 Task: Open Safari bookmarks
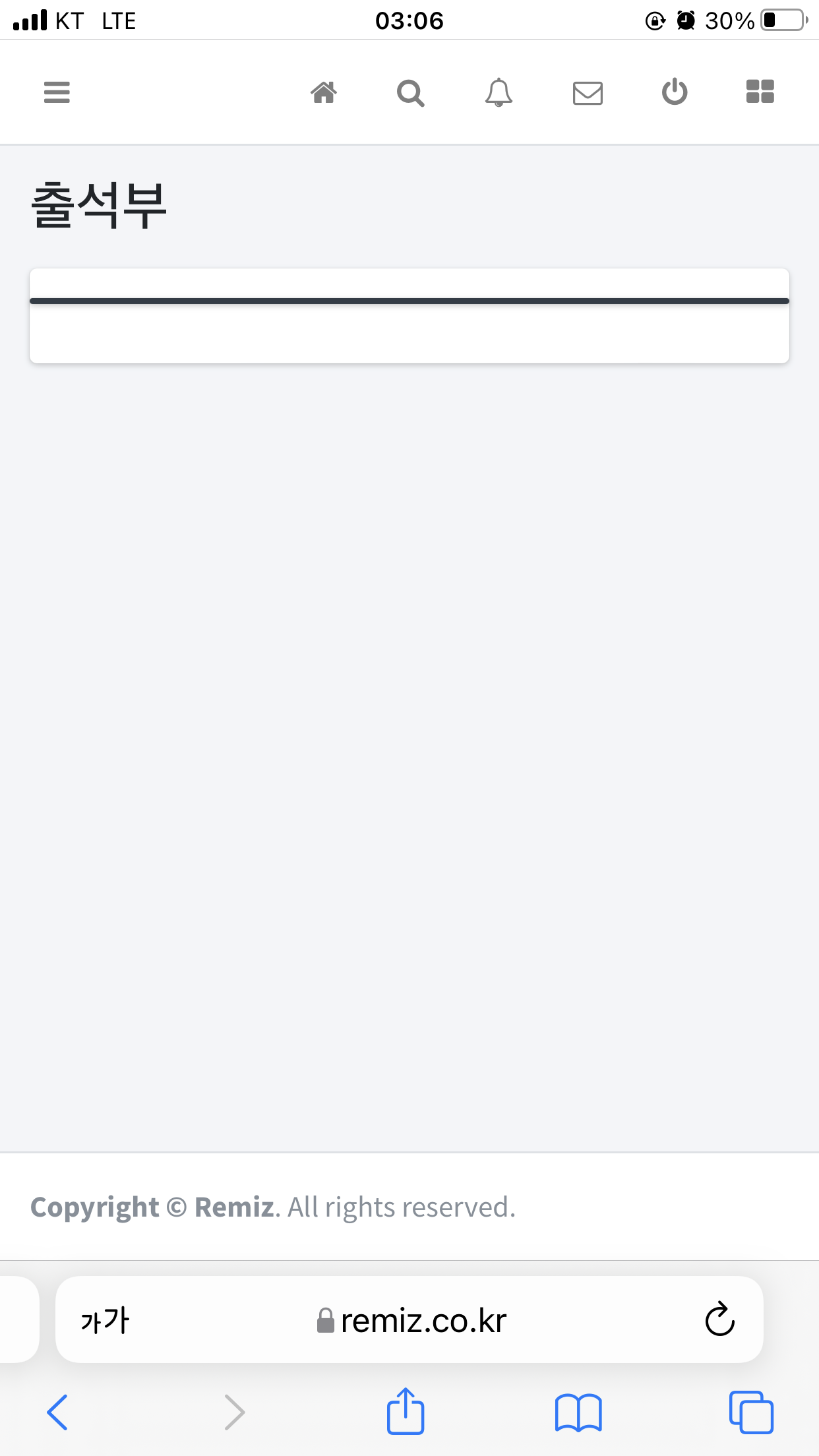click(578, 1412)
